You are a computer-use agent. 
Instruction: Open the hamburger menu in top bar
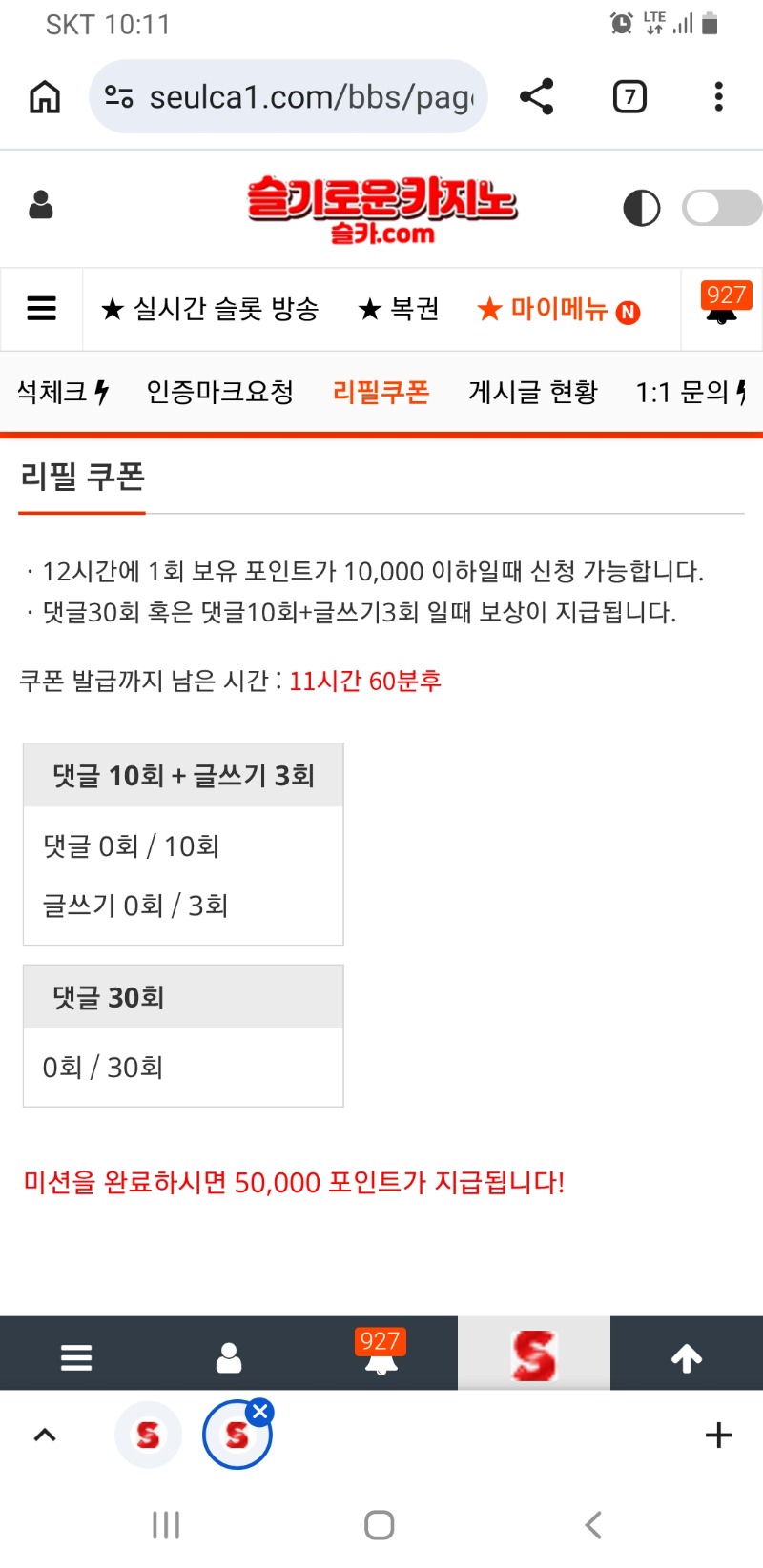click(42, 309)
